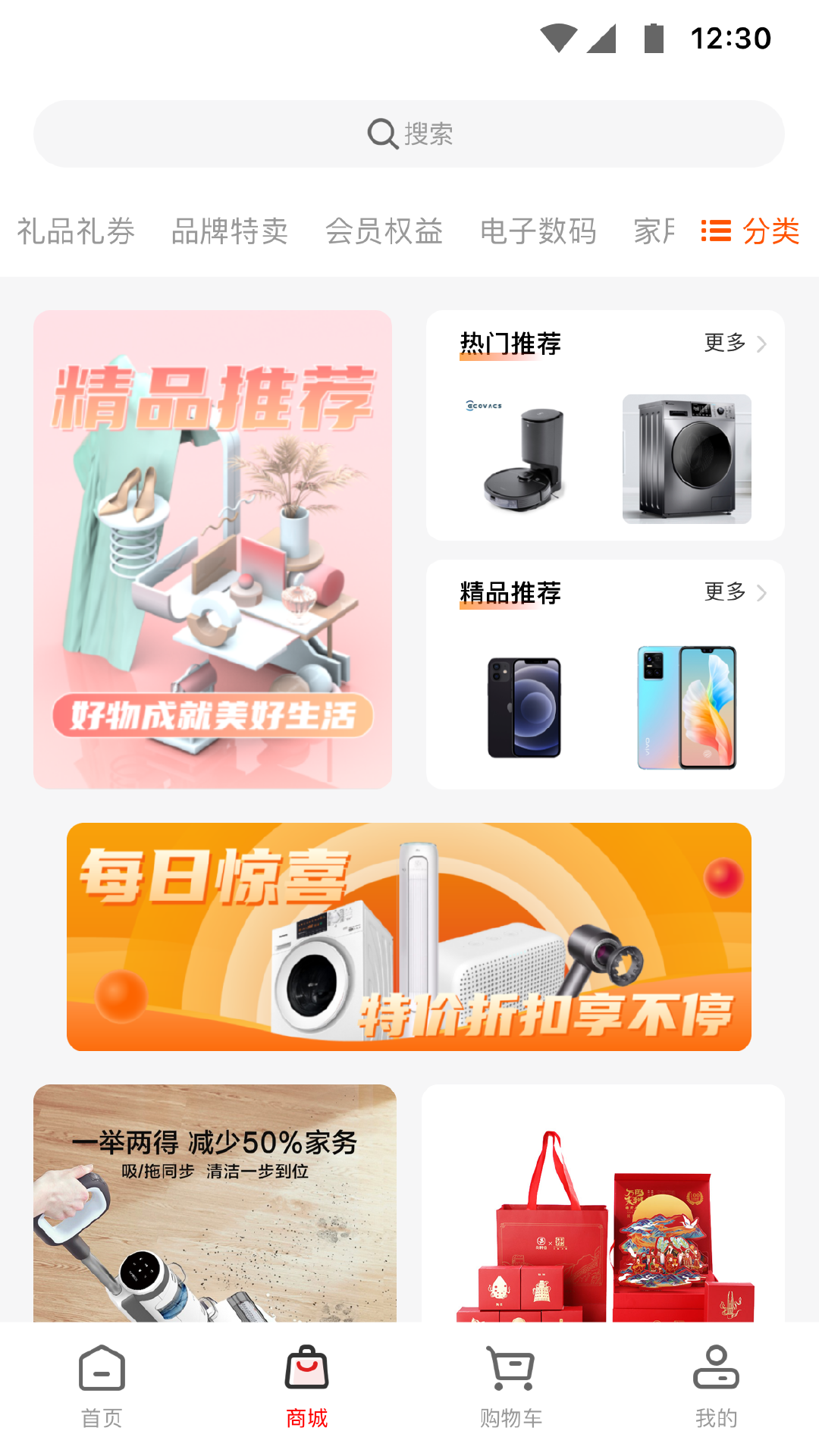This screenshot has width=819, height=1456.
Task: Switch to the 品牌特卖 tab
Action: point(230,231)
